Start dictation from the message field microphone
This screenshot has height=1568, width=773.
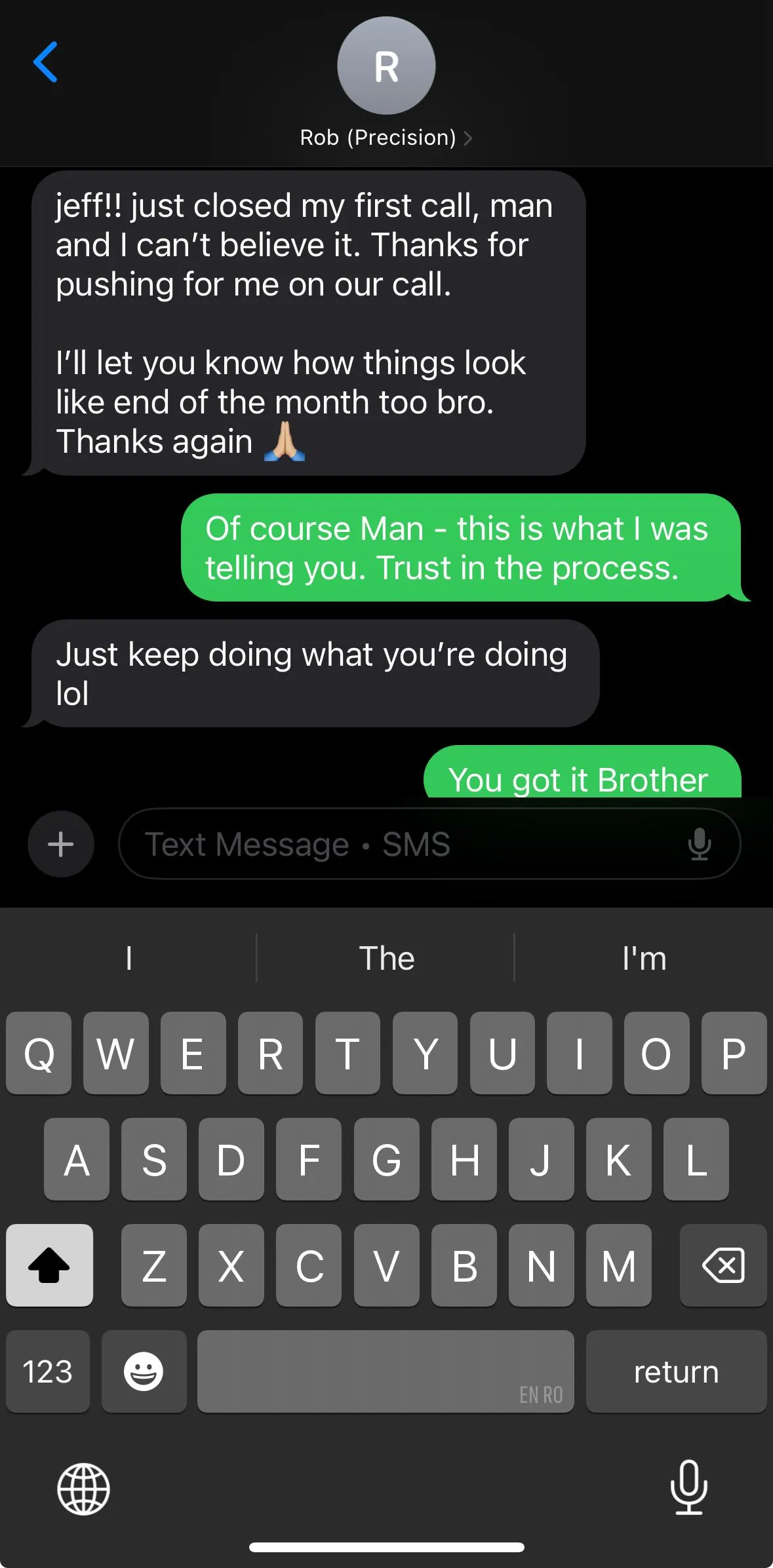[699, 844]
